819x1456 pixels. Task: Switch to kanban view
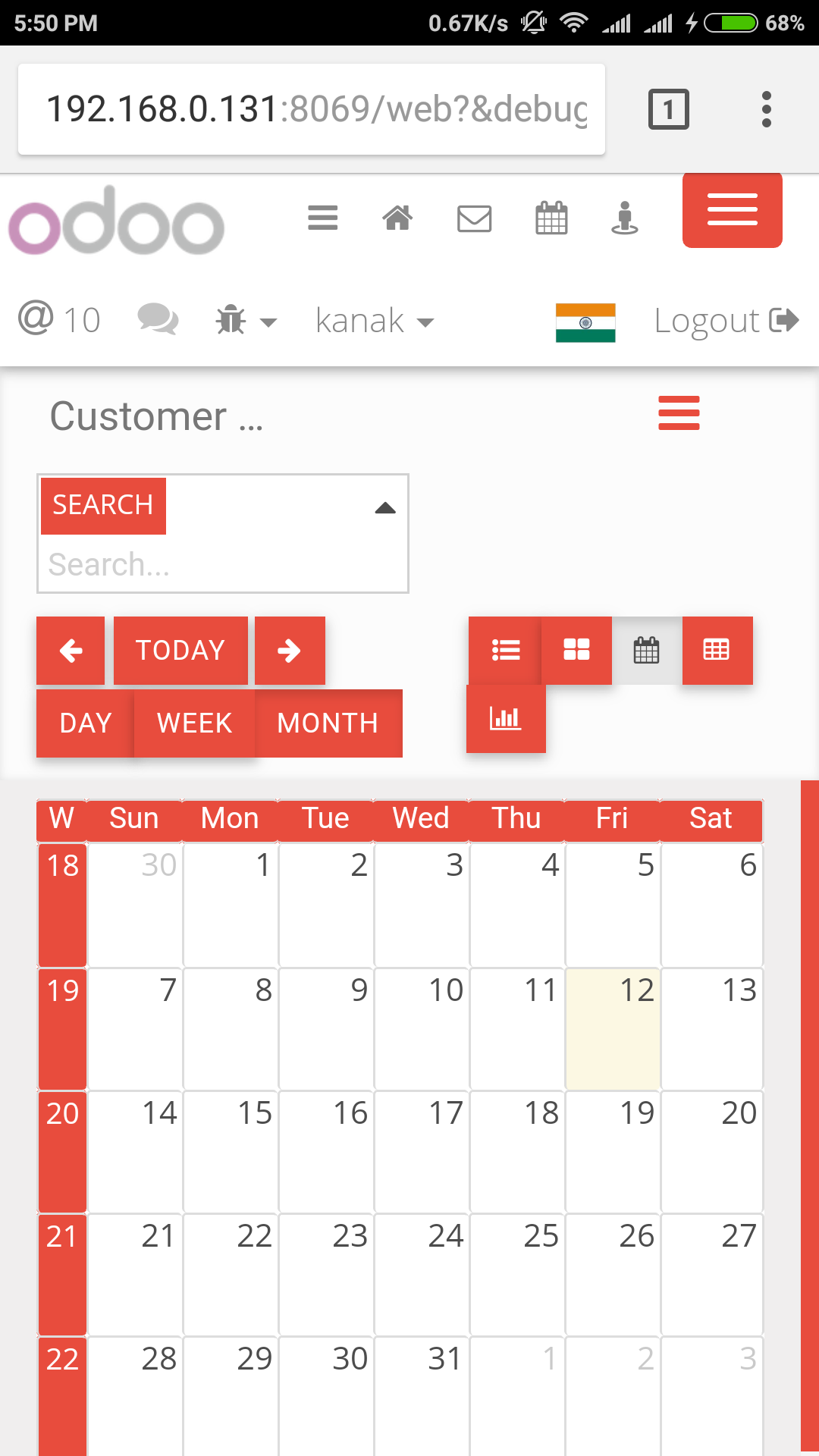(x=576, y=651)
